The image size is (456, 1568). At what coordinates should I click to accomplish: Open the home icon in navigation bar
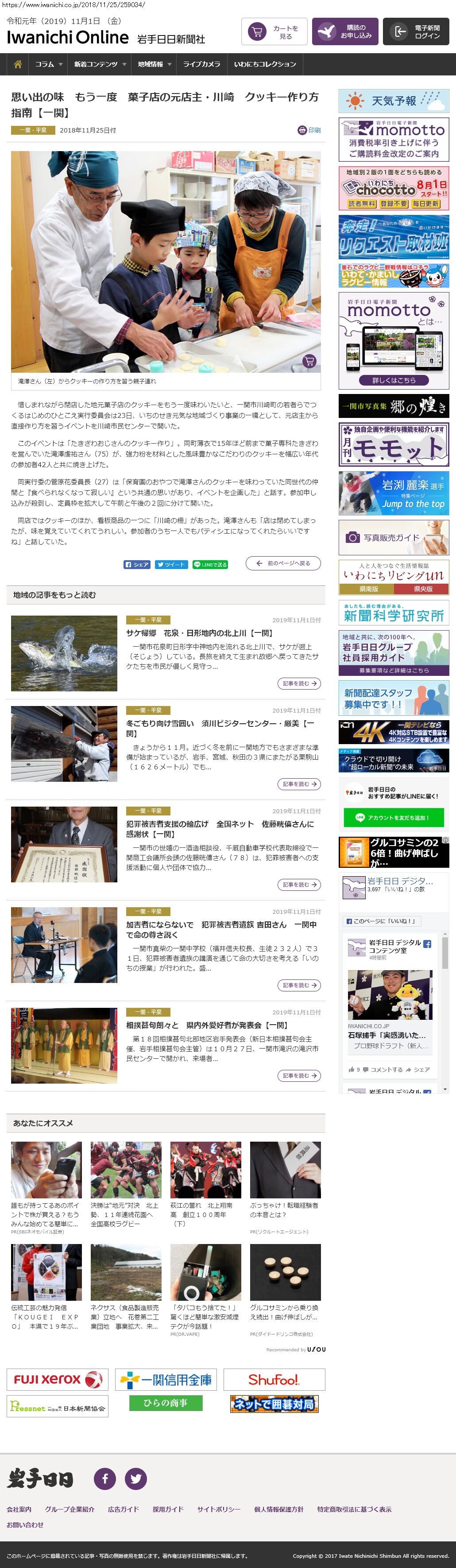point(18,64)
